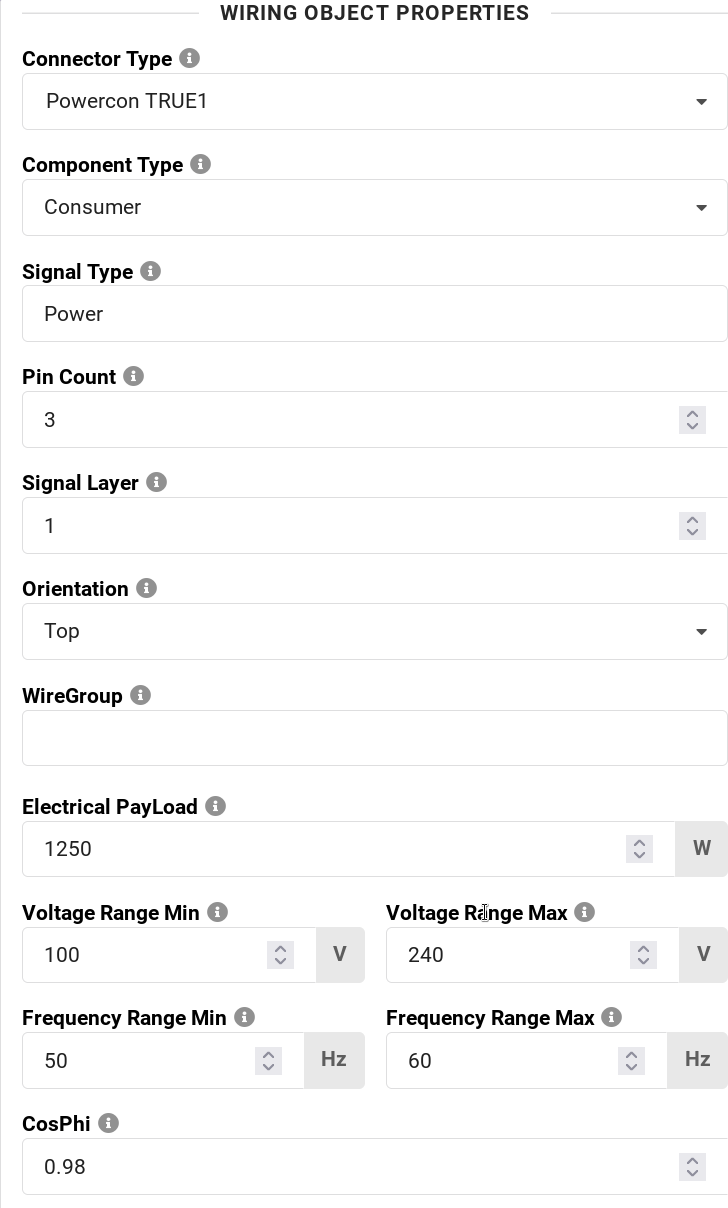Image resolution: width=728 pixels, height=1208 pixels.
Task: Click the Hz unit next to Frequency Range Min
Action: (x=333, y=1060)
